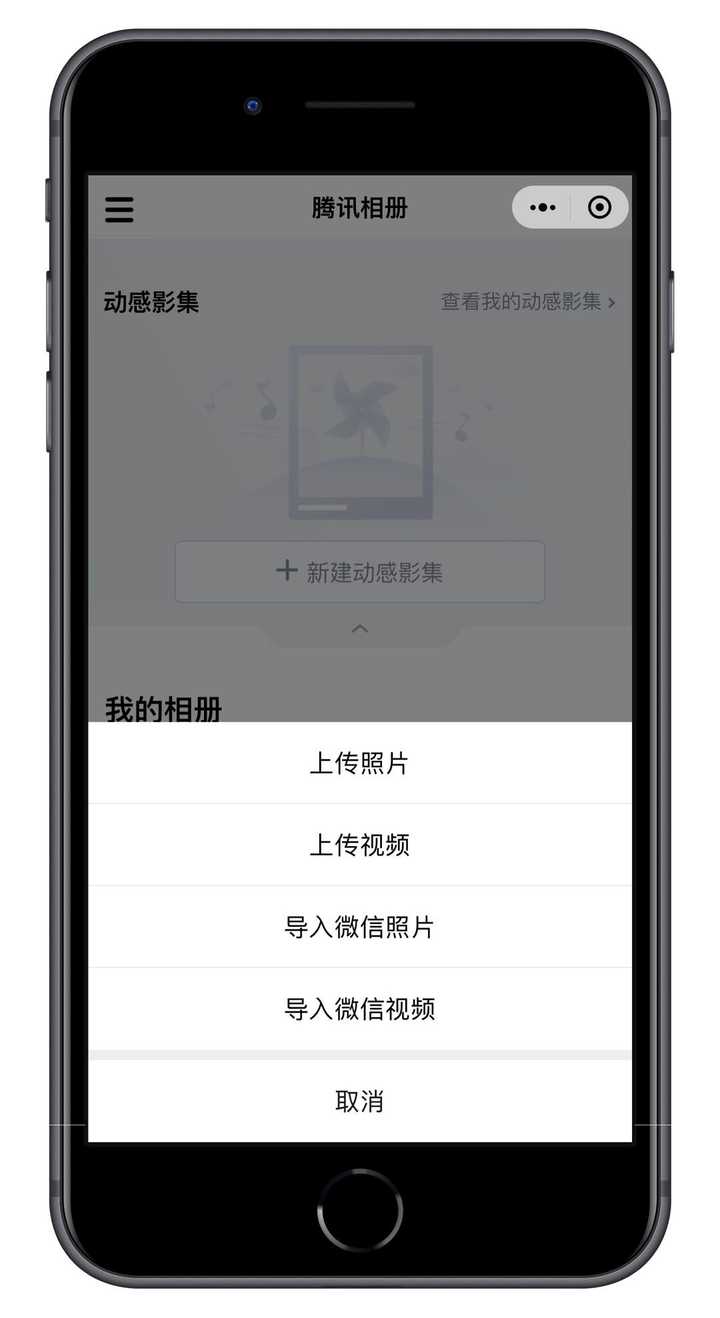The image size is (720, 1318).
Task: Choose 导入微信视频 to import videos
Action: [x=360, y=1009]
